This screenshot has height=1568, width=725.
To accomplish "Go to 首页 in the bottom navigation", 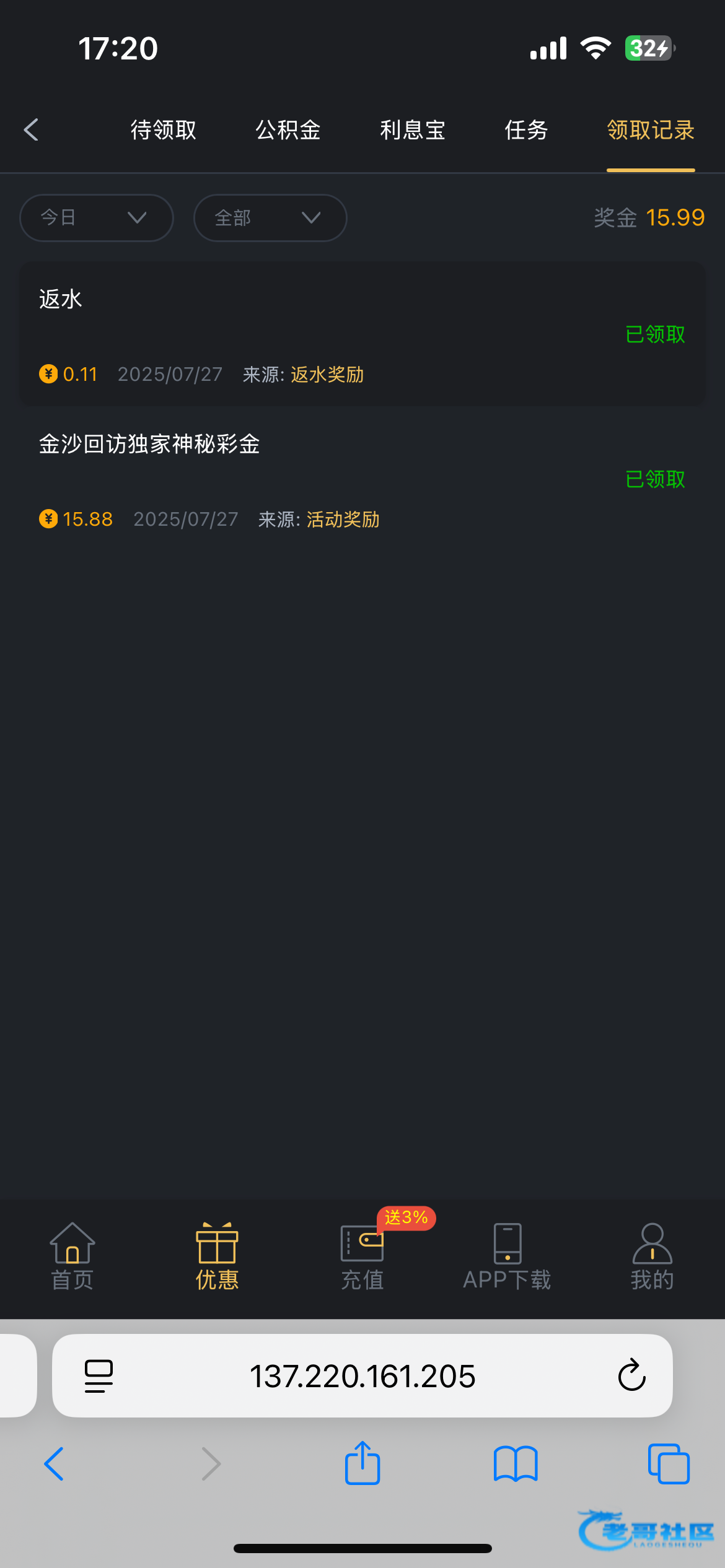I will point(72,1256).
